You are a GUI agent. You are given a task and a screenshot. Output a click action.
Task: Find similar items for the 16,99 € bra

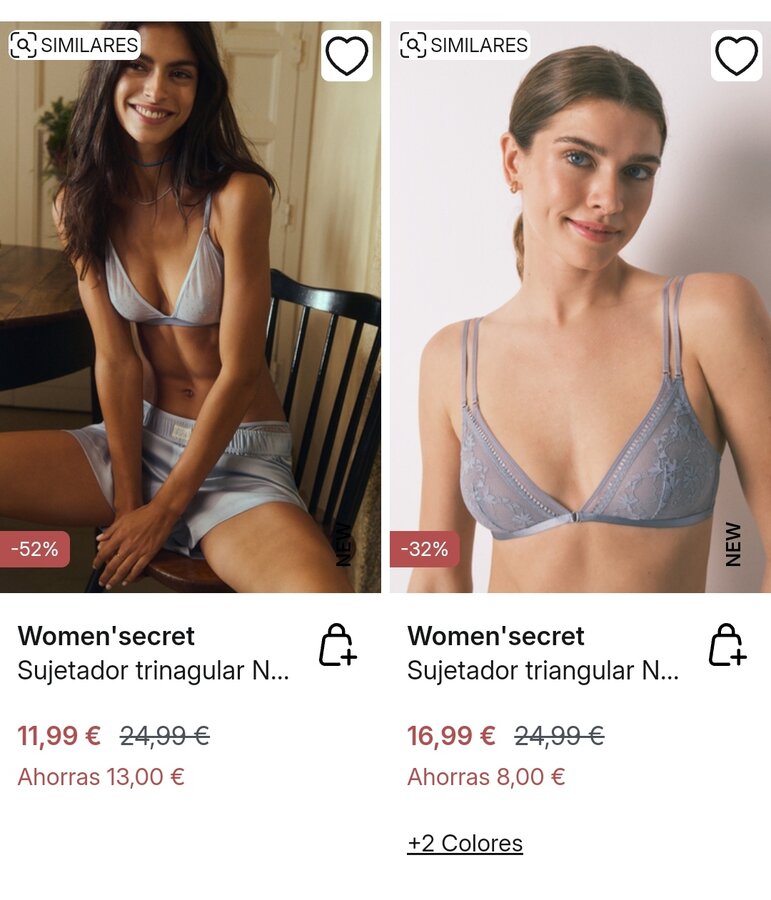(x=464, y=45)
